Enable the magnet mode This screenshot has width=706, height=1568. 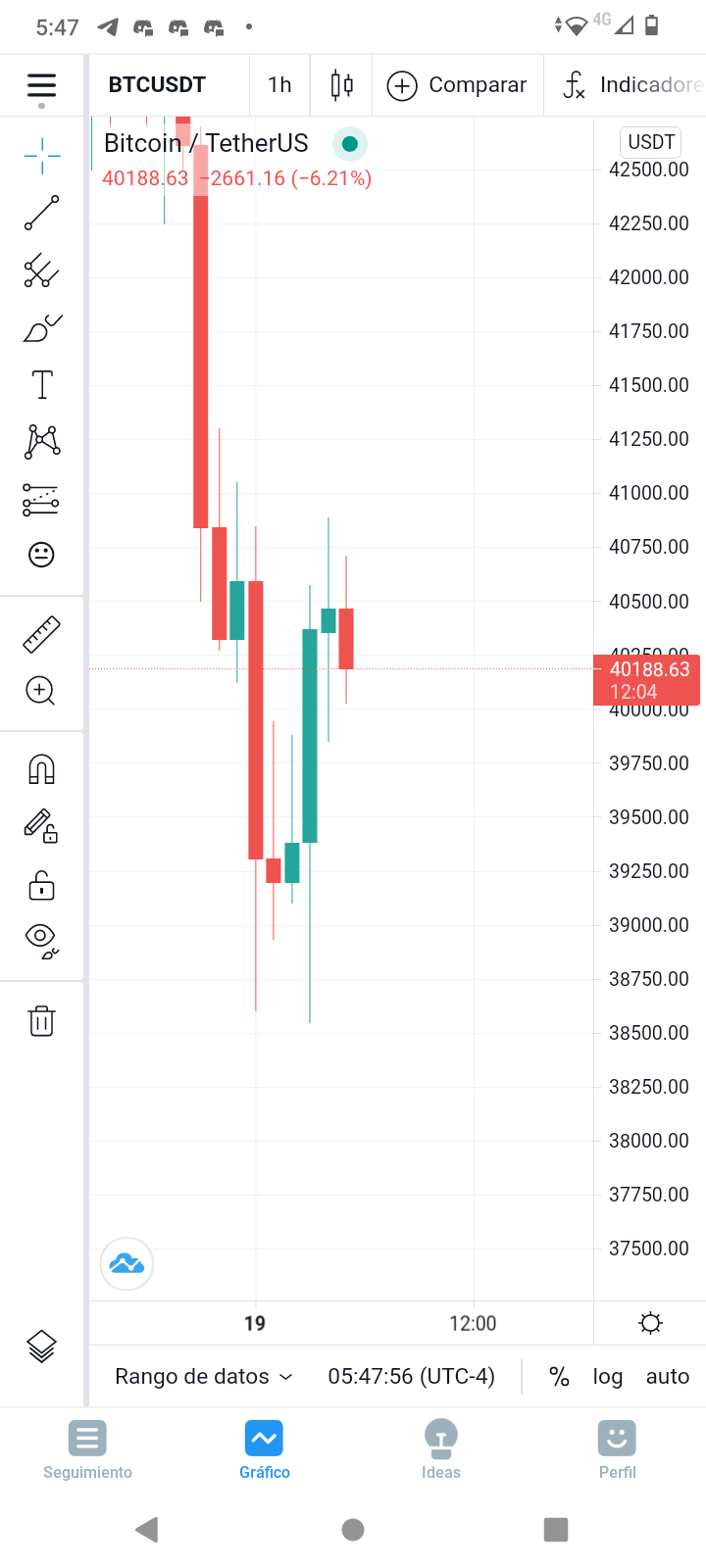point(41,769)
